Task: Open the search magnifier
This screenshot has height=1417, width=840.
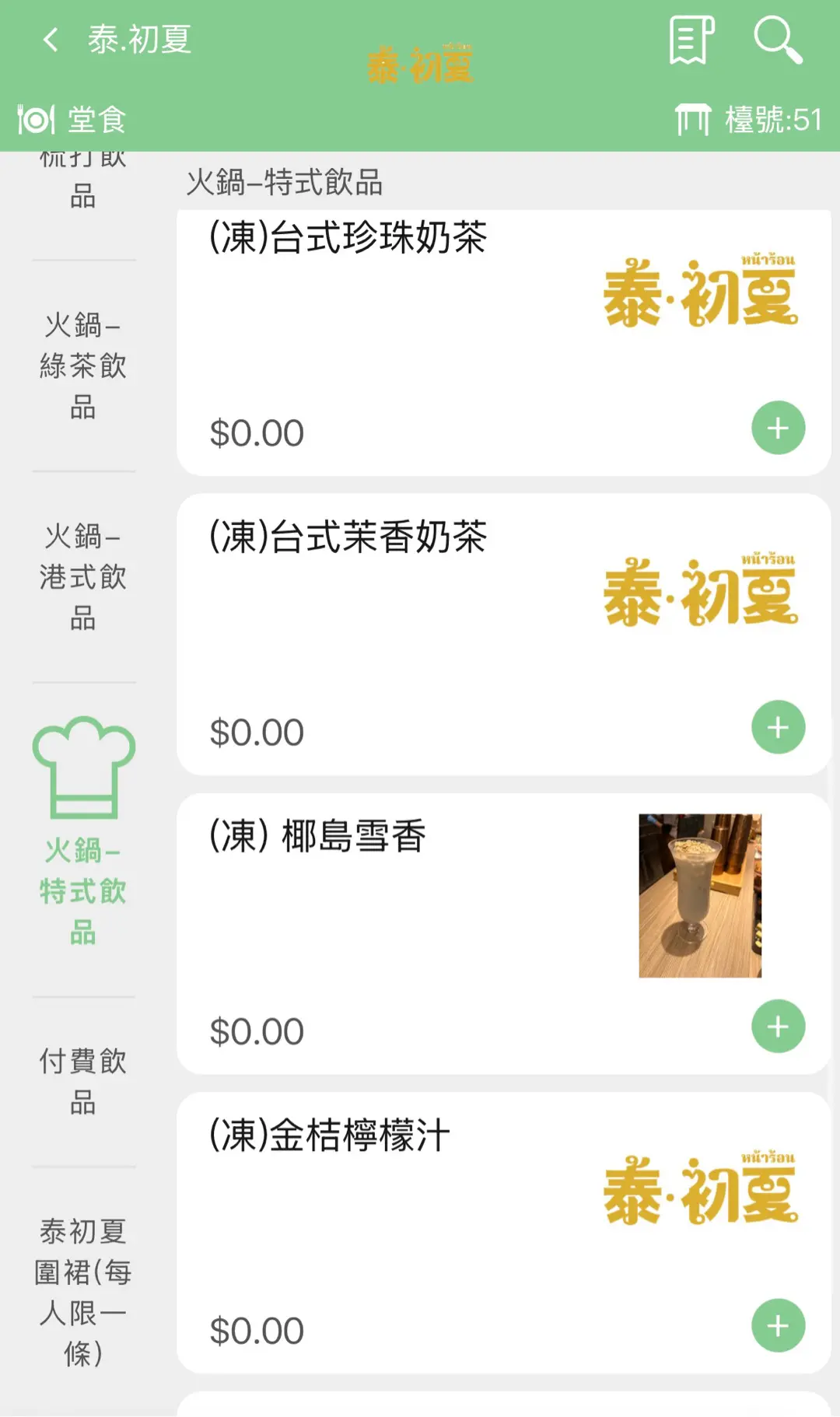Action: [x=777, y=40]
